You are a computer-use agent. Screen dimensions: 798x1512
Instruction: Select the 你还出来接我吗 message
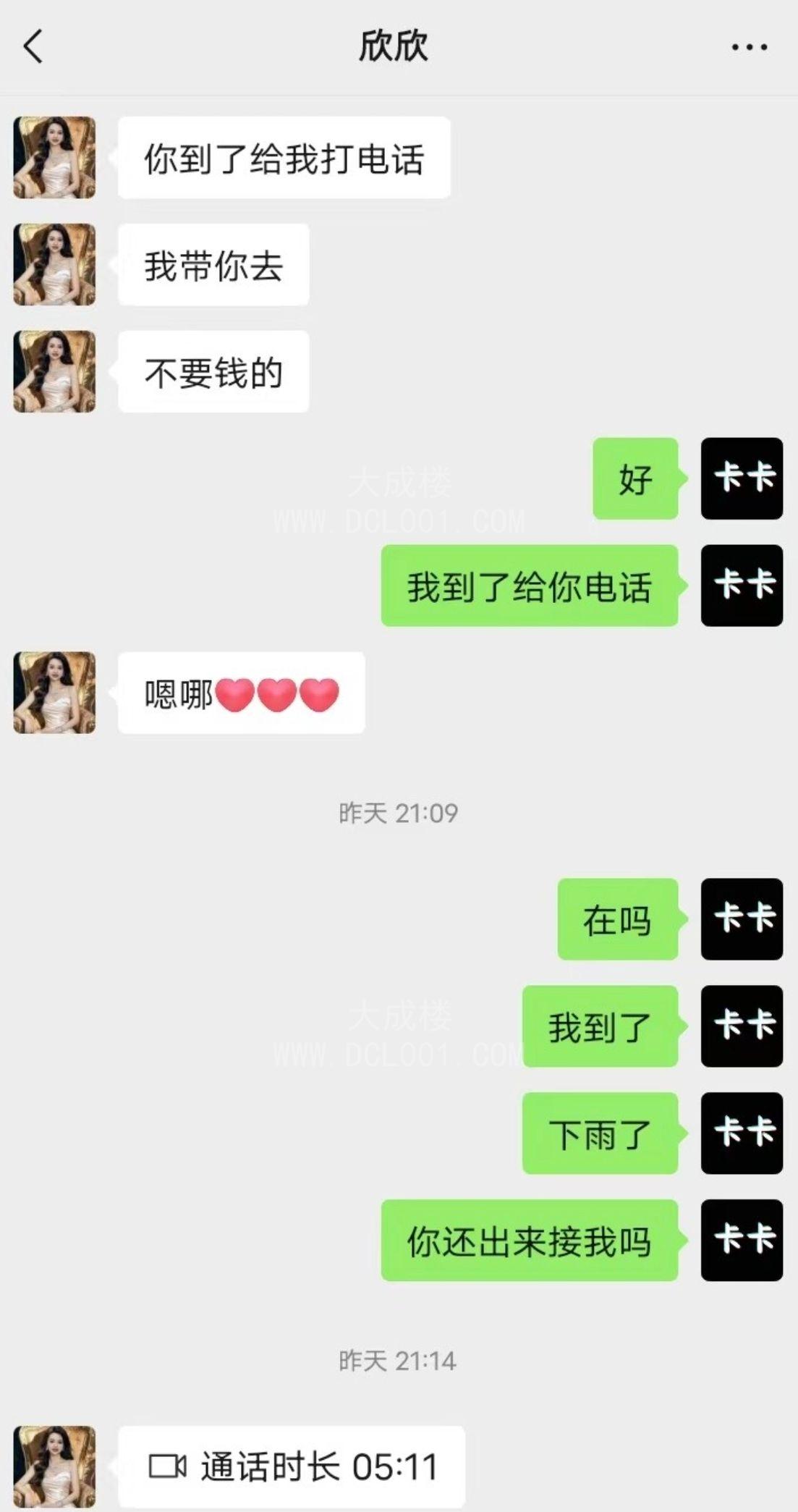pyautogui.click(x=529, y=1239)
